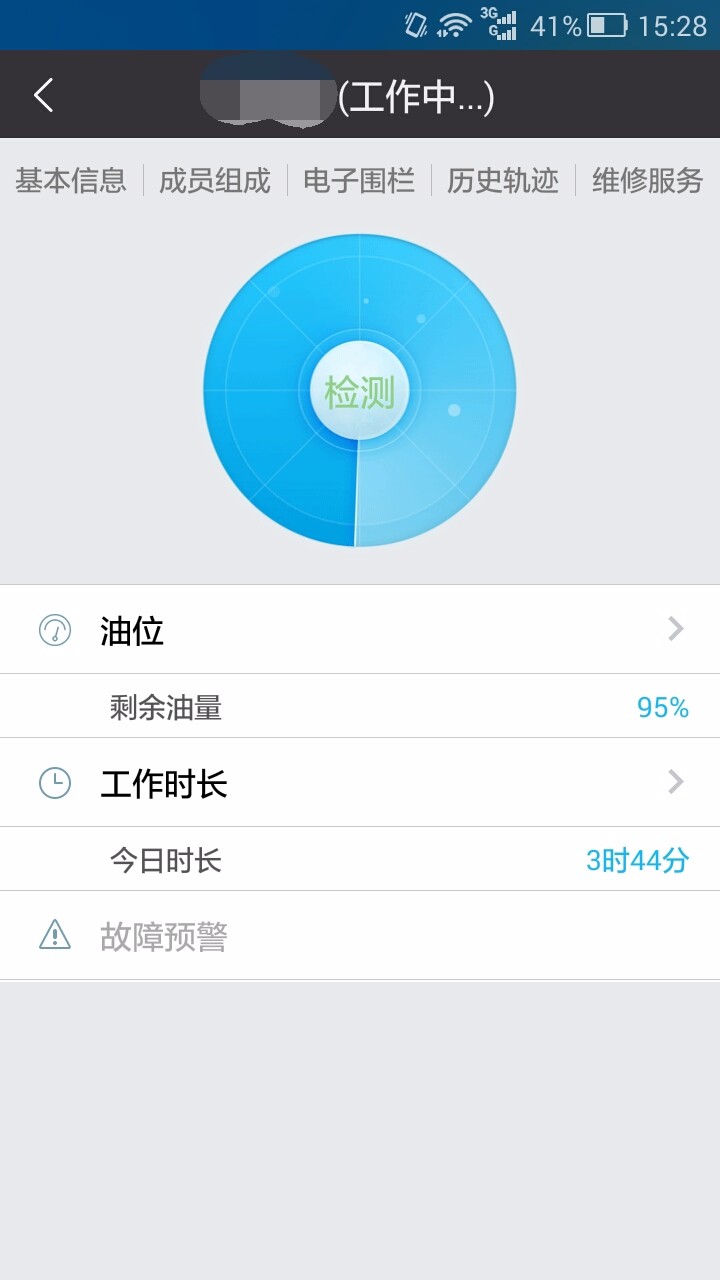The image size is (720, 1280).
Task: Open the 故障预警 row
Action: point(360,936)
